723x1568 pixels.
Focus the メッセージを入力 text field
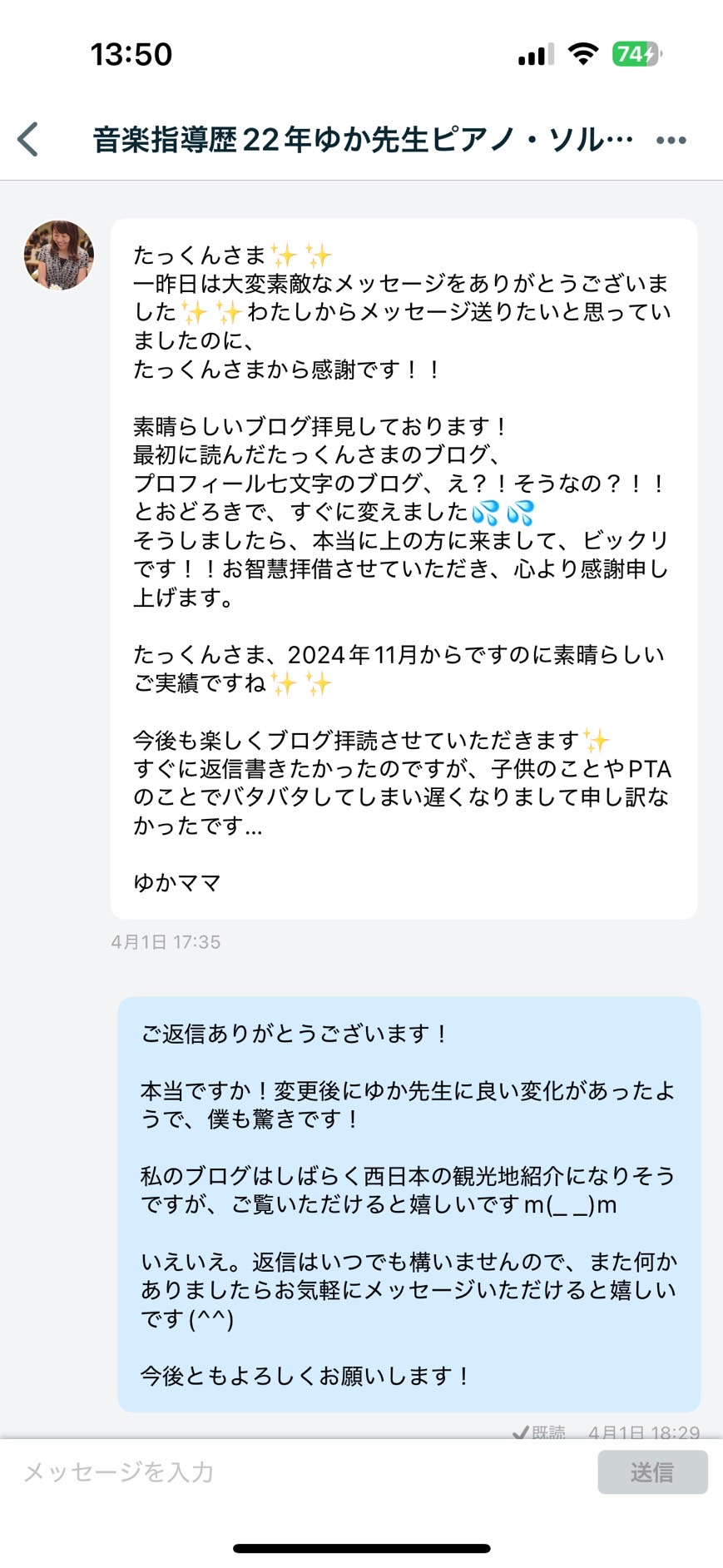(300, 1472)
